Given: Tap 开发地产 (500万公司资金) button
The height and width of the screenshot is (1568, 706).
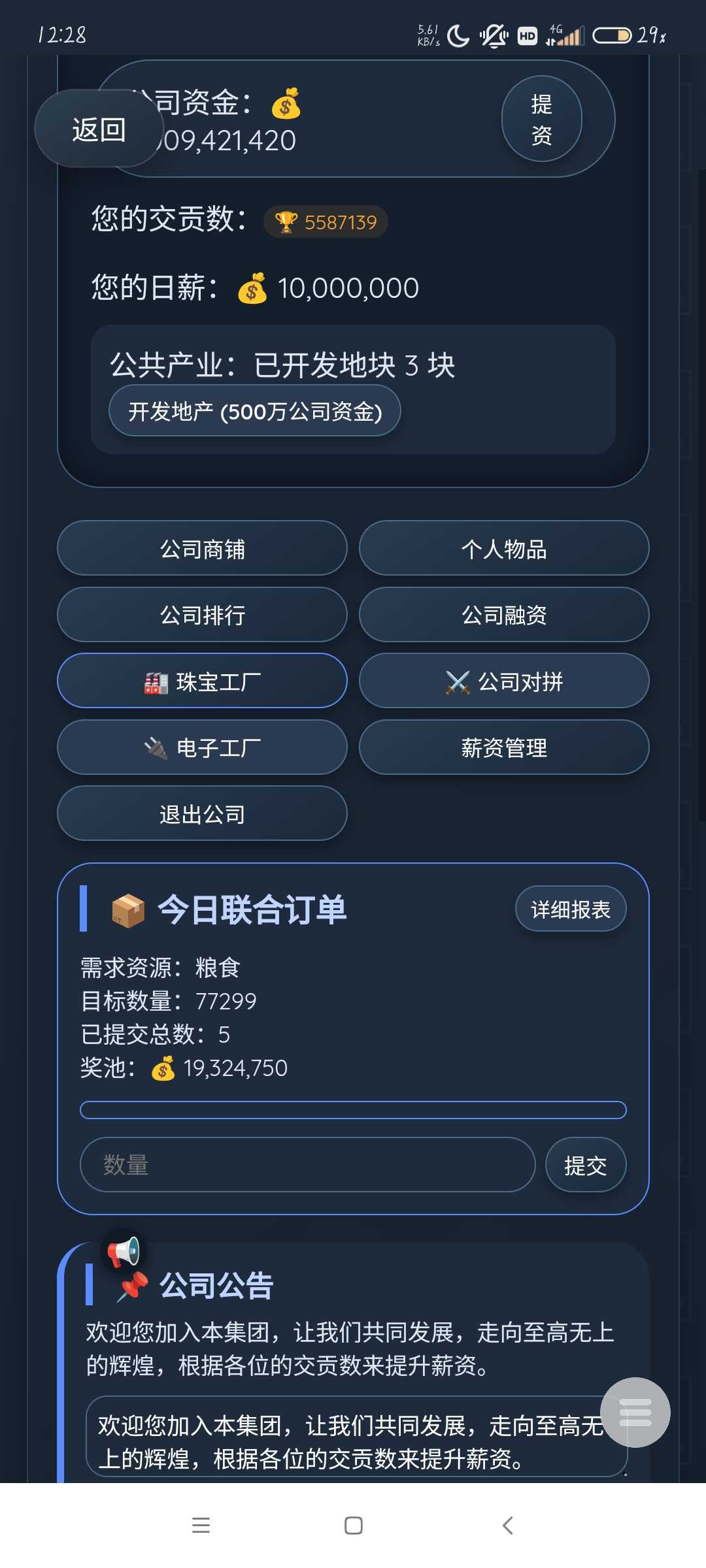Looking at the screenshot, I should coord(254,411).
